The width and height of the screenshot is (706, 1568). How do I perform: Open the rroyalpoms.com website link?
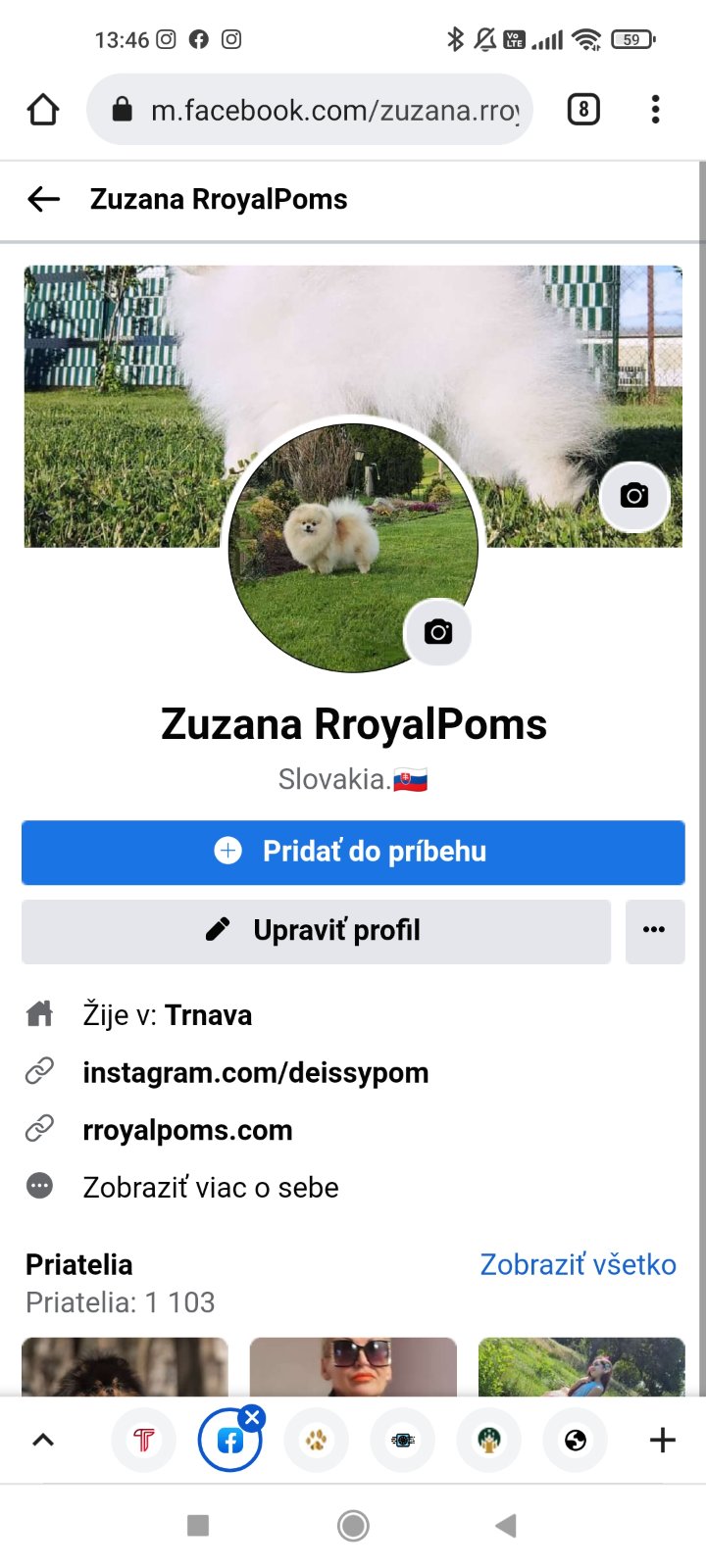[x=187, y=1130]
